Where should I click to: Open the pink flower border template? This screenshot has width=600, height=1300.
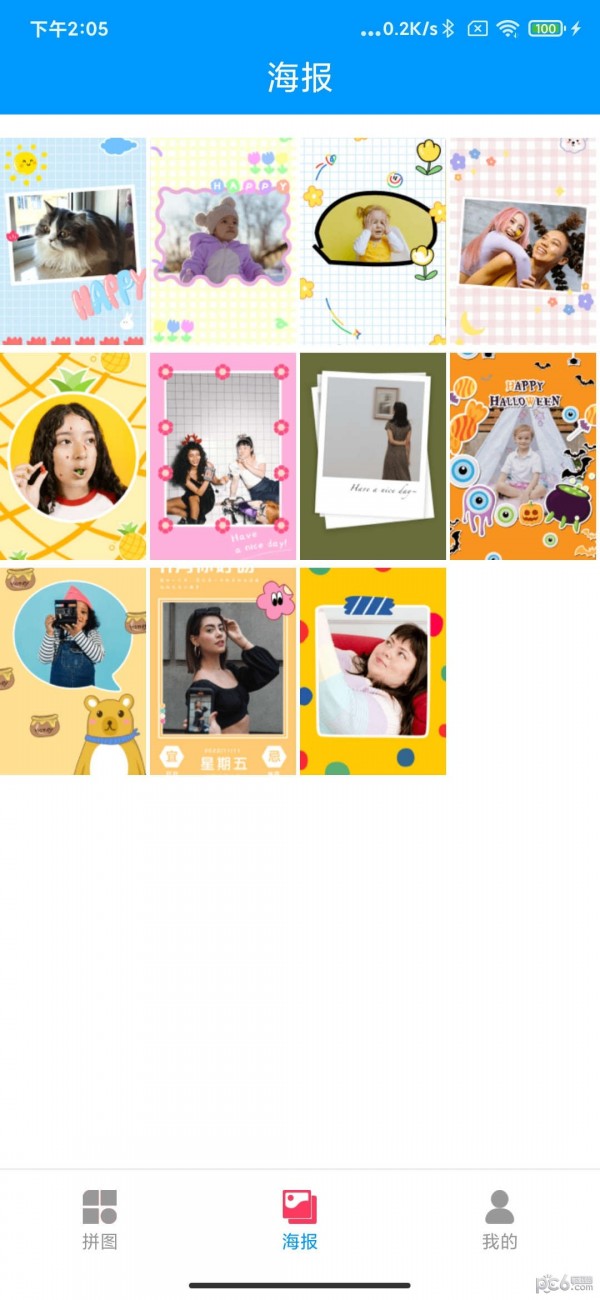(223, 456)
